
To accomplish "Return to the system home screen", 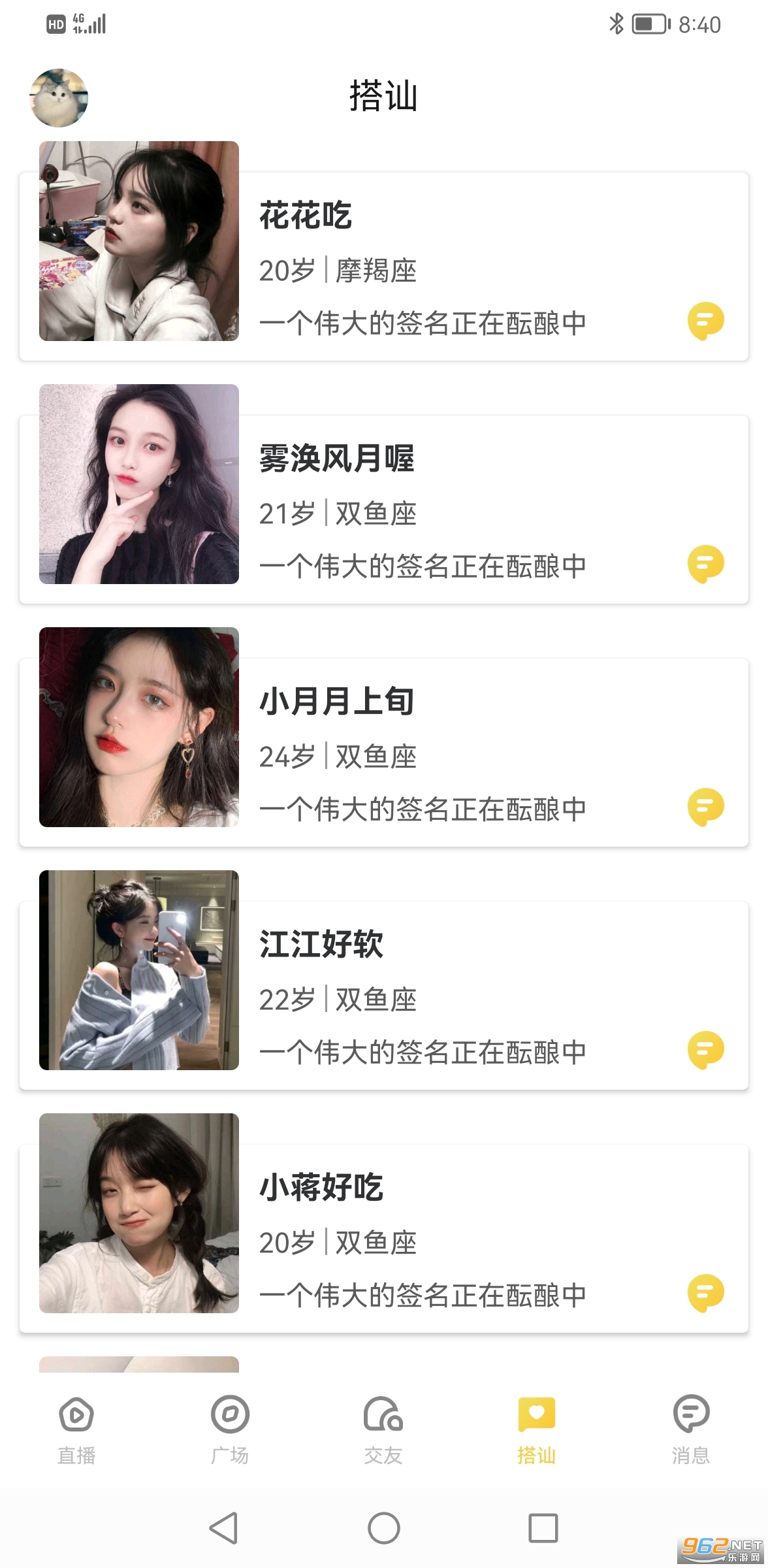I will (x=384, y=1528).
